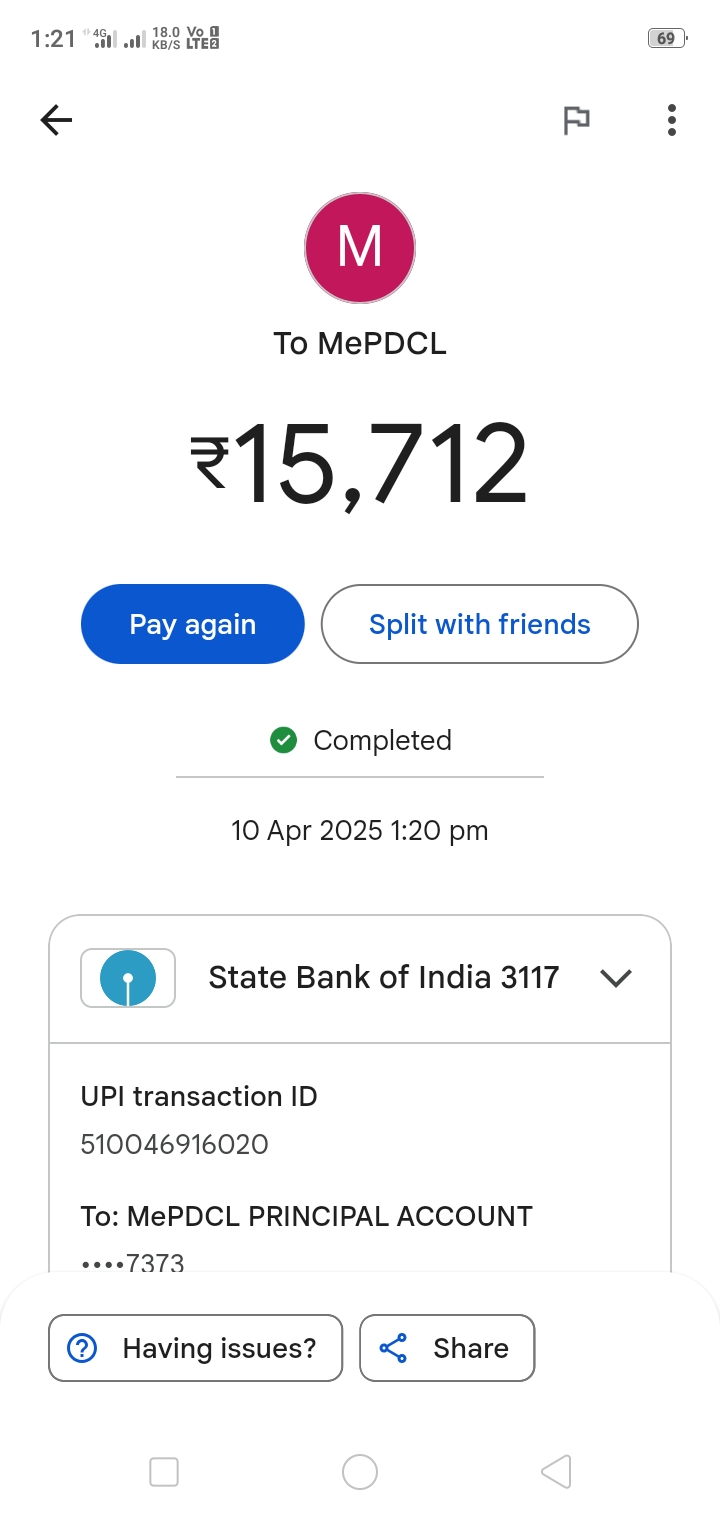Open Having issues? help
720x1520 pixels.
[x=195, y=1348]
